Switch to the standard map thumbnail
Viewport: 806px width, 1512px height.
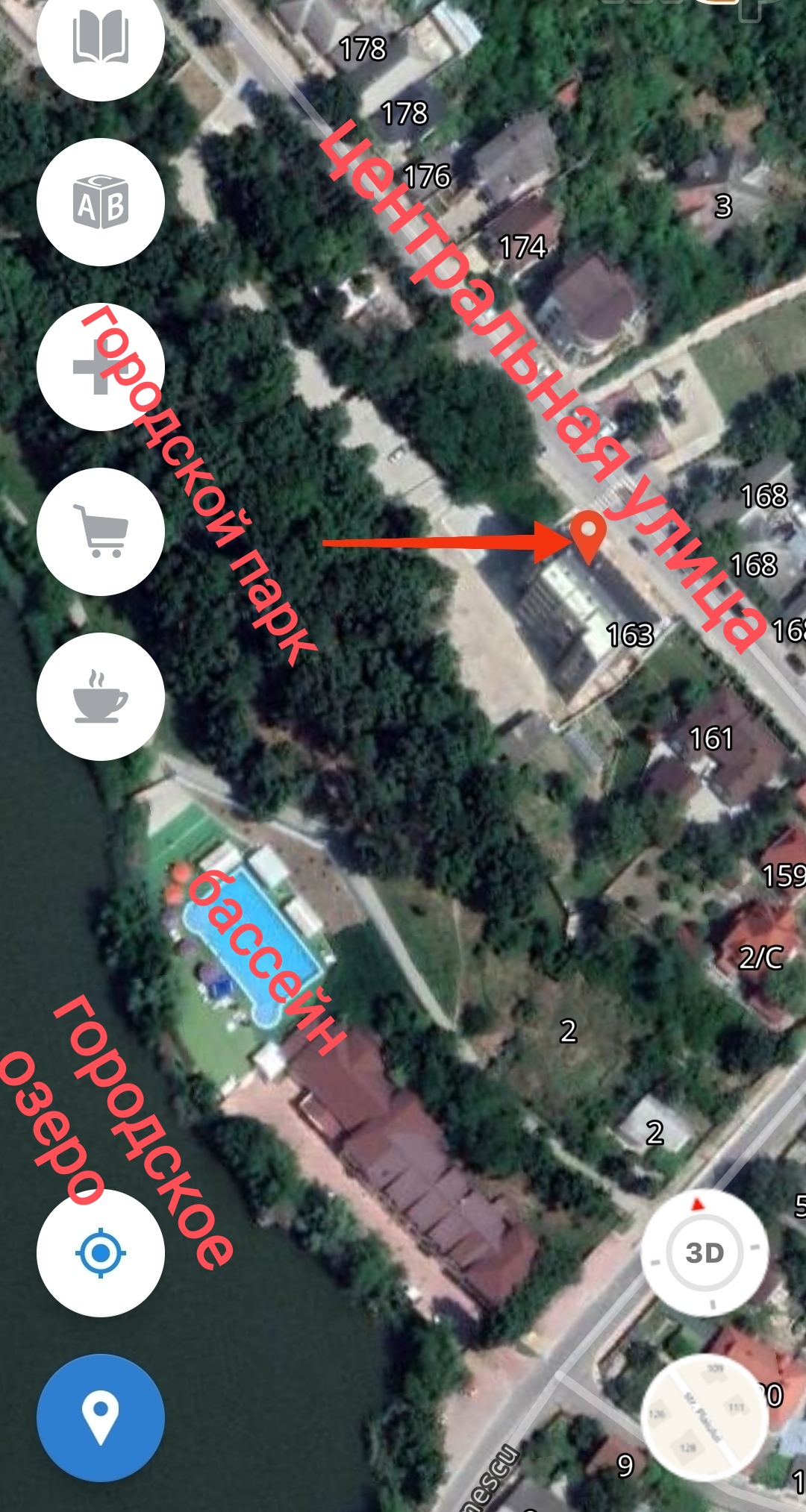(705, 1417)
